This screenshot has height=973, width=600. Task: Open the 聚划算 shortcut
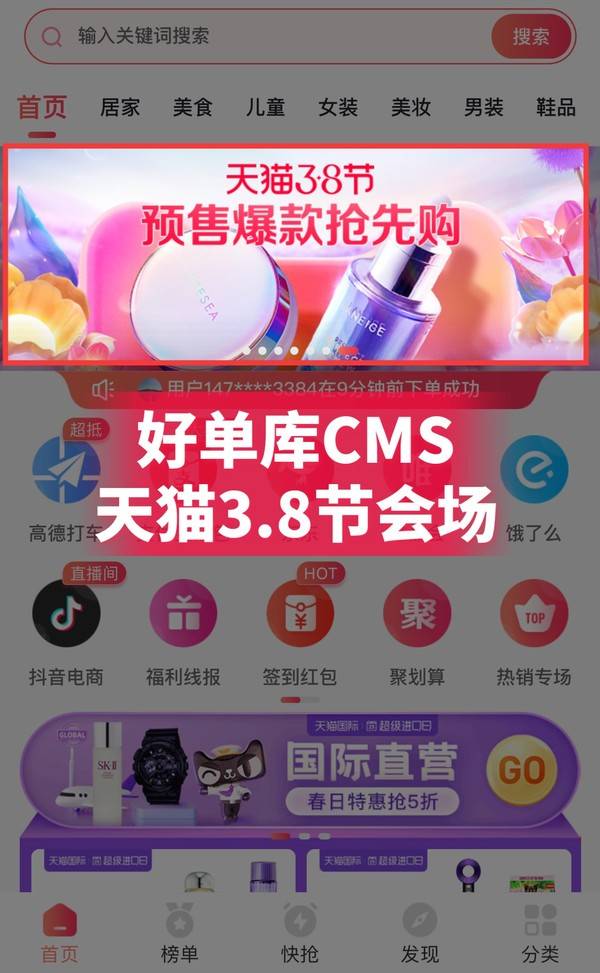click(x=417, y=632)
